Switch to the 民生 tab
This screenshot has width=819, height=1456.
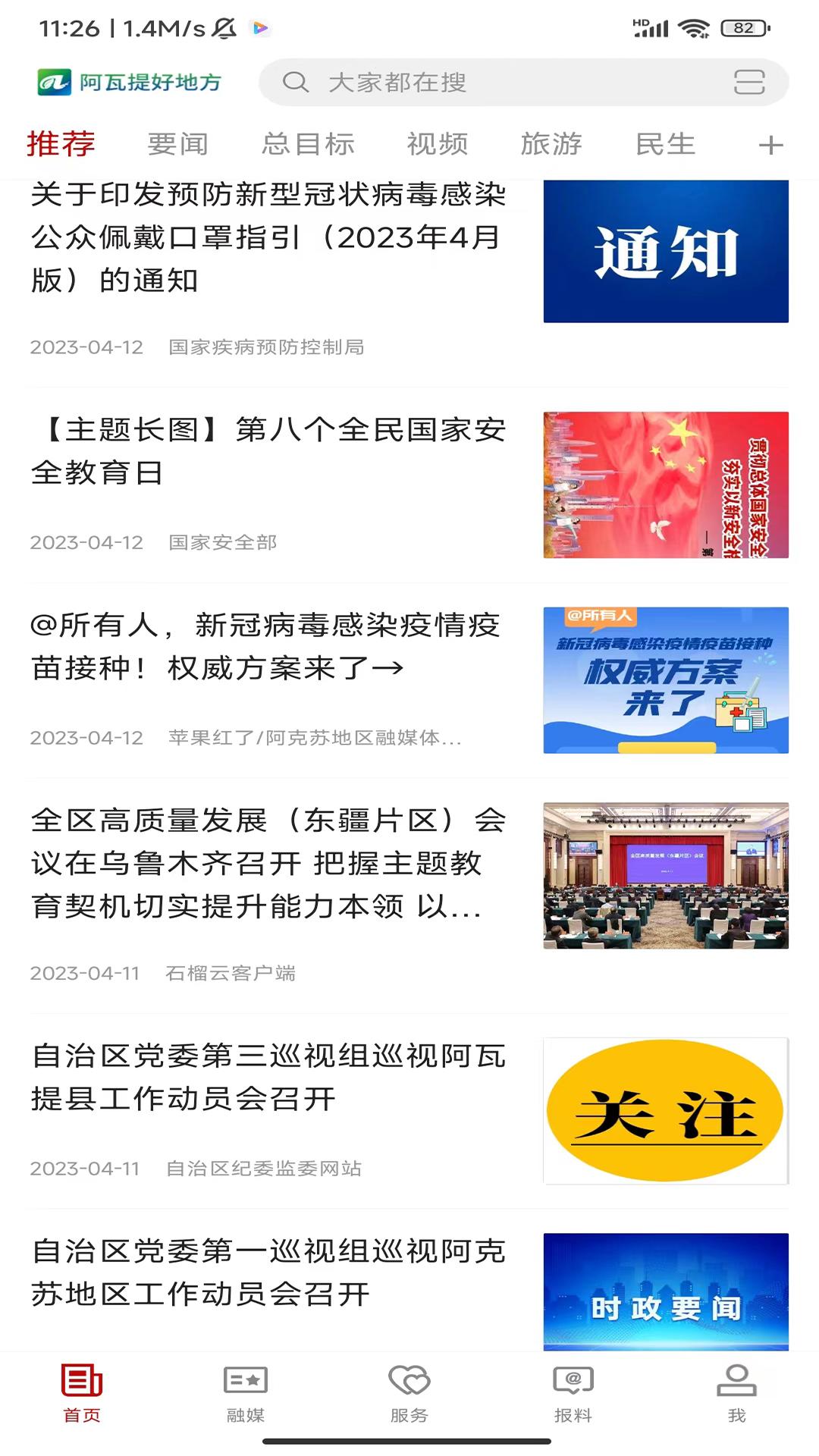[664, 143]
